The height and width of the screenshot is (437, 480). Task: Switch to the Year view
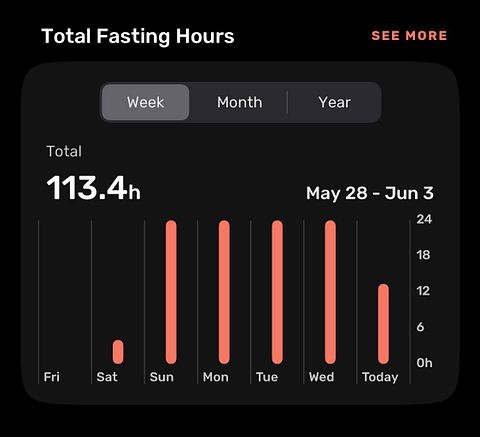point(334,102)
